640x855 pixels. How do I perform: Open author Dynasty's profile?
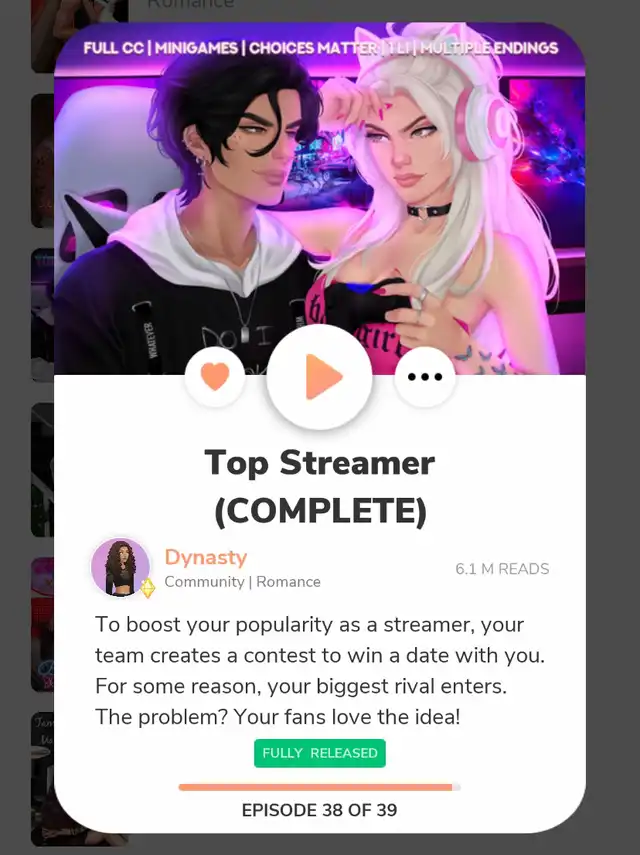205,557
